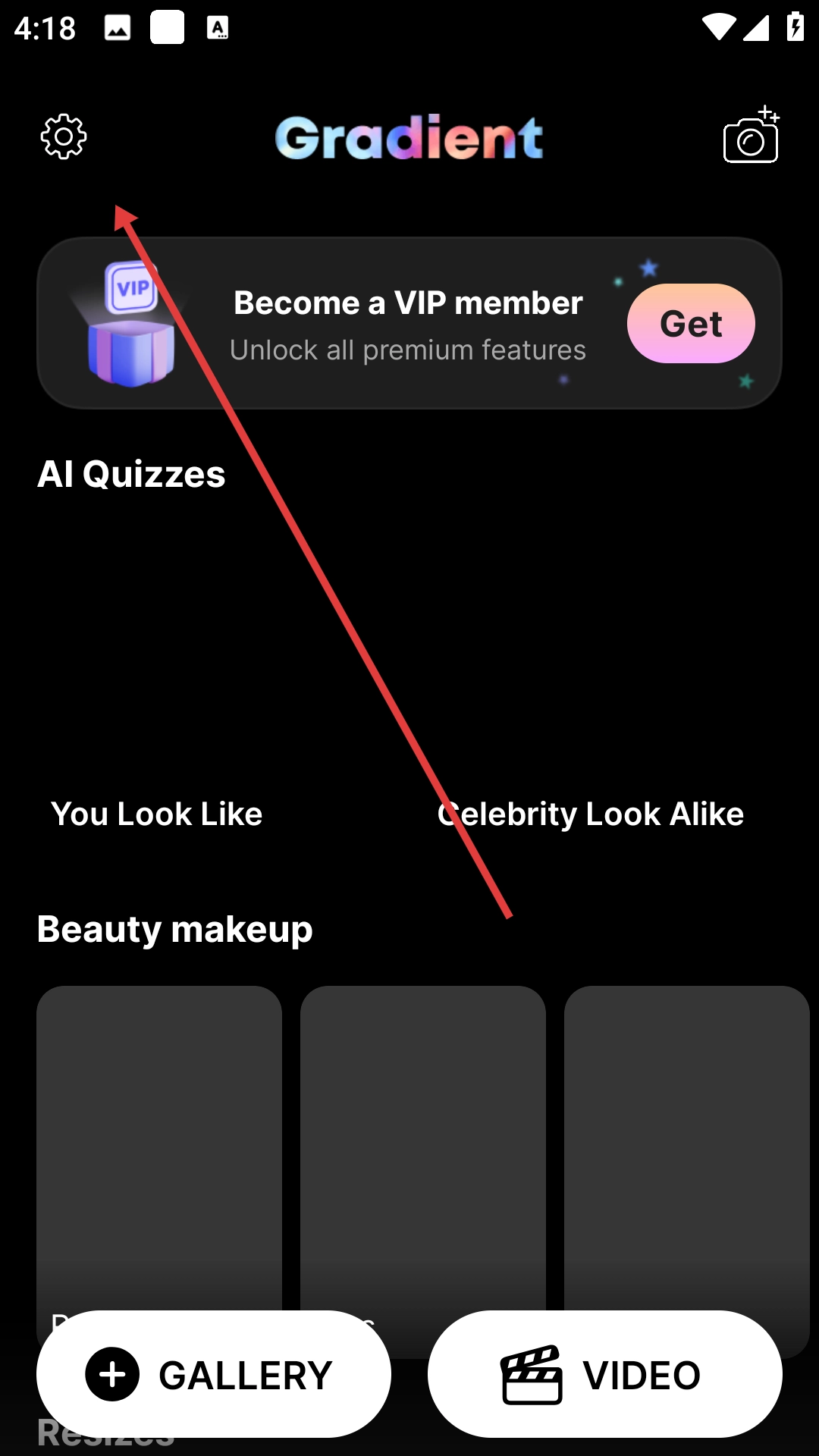Open the settings gear
The width and height of the screenshot is (819, 1456).
point(64,137)
